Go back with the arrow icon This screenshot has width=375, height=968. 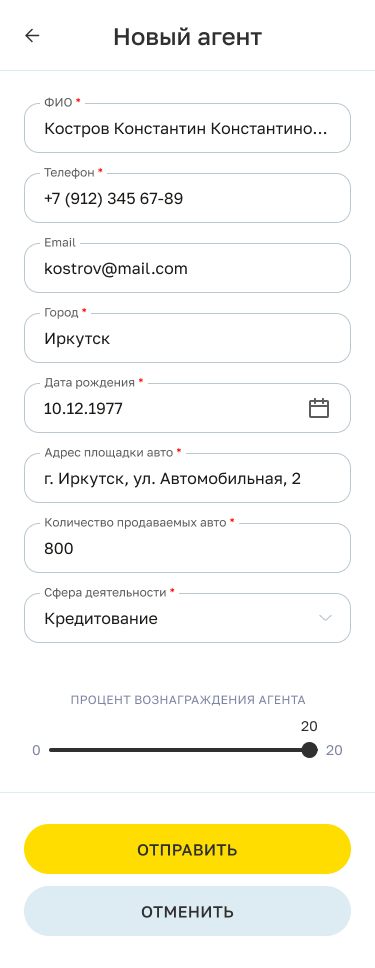point(32,36)
